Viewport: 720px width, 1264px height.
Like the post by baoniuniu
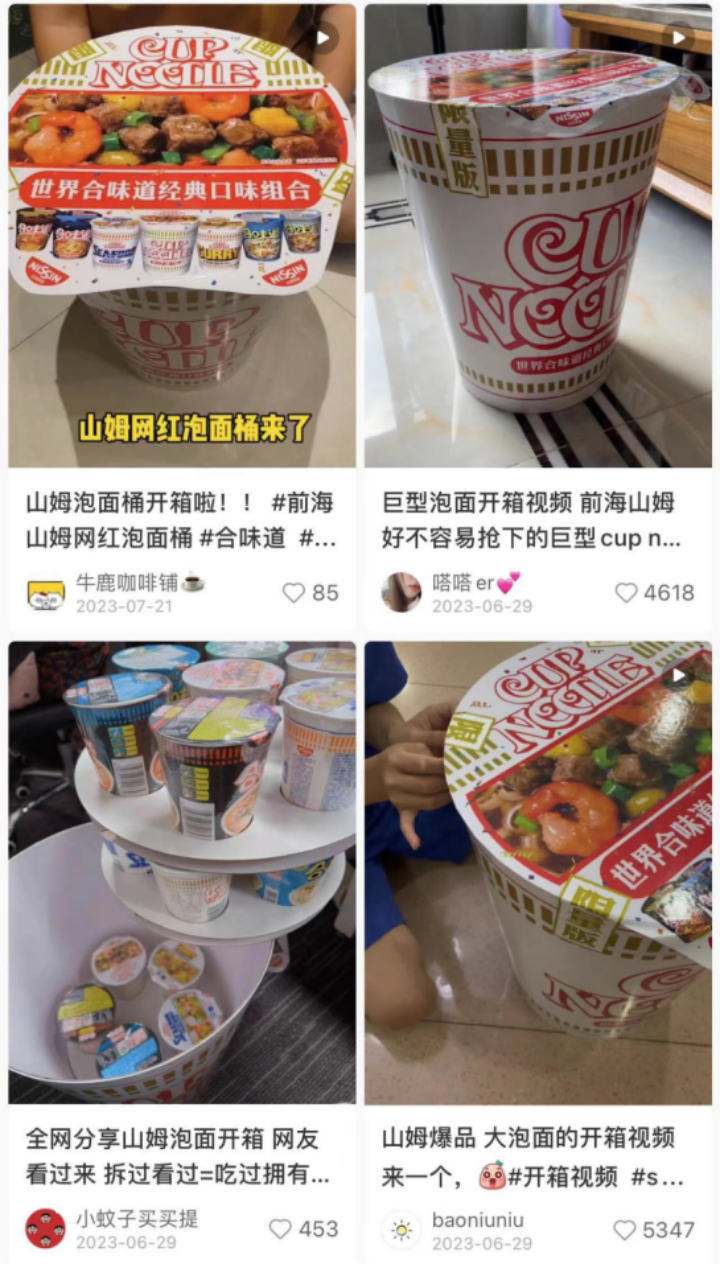[x=626, y=1229]
